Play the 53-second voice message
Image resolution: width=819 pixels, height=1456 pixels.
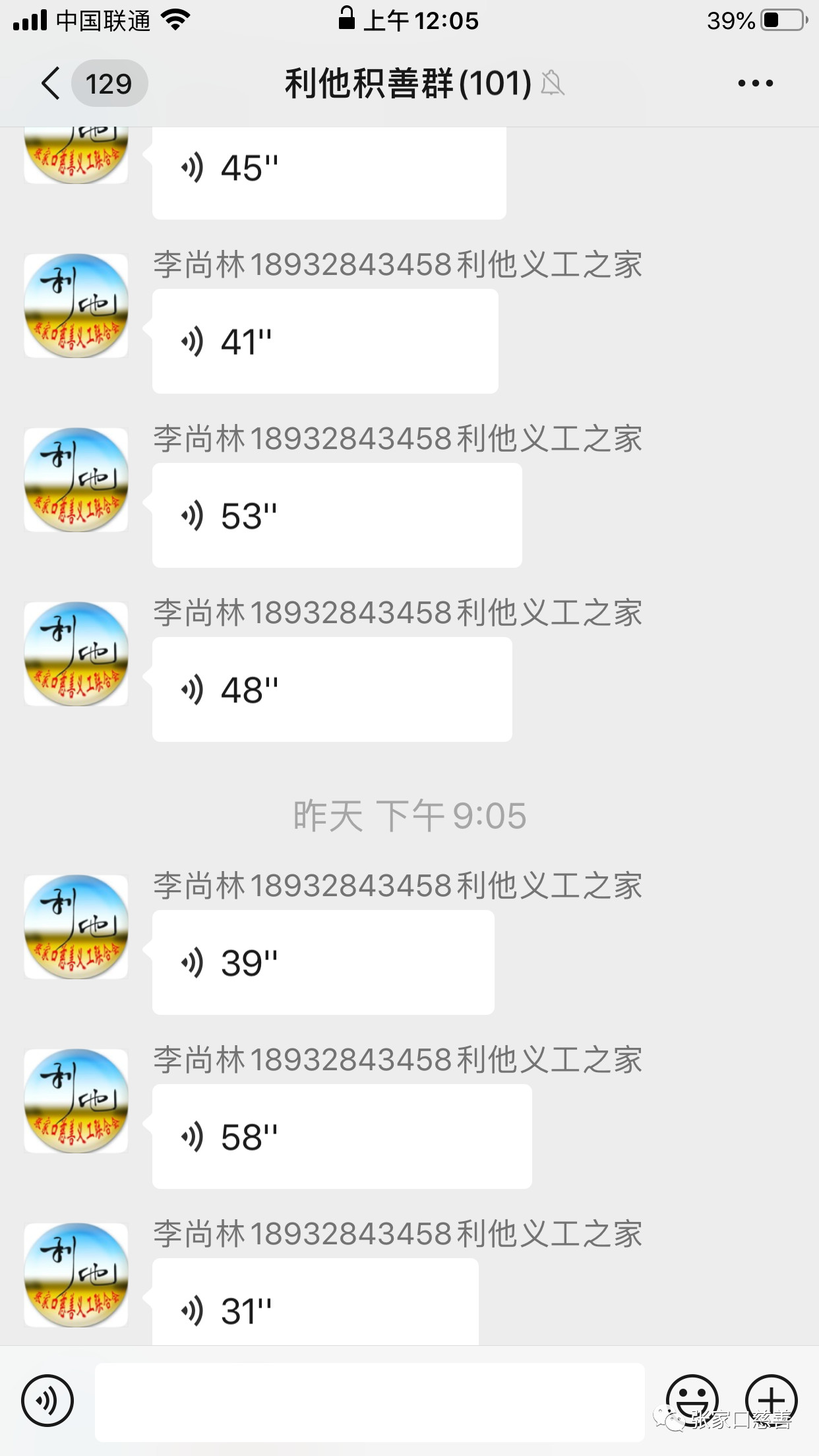336,516
